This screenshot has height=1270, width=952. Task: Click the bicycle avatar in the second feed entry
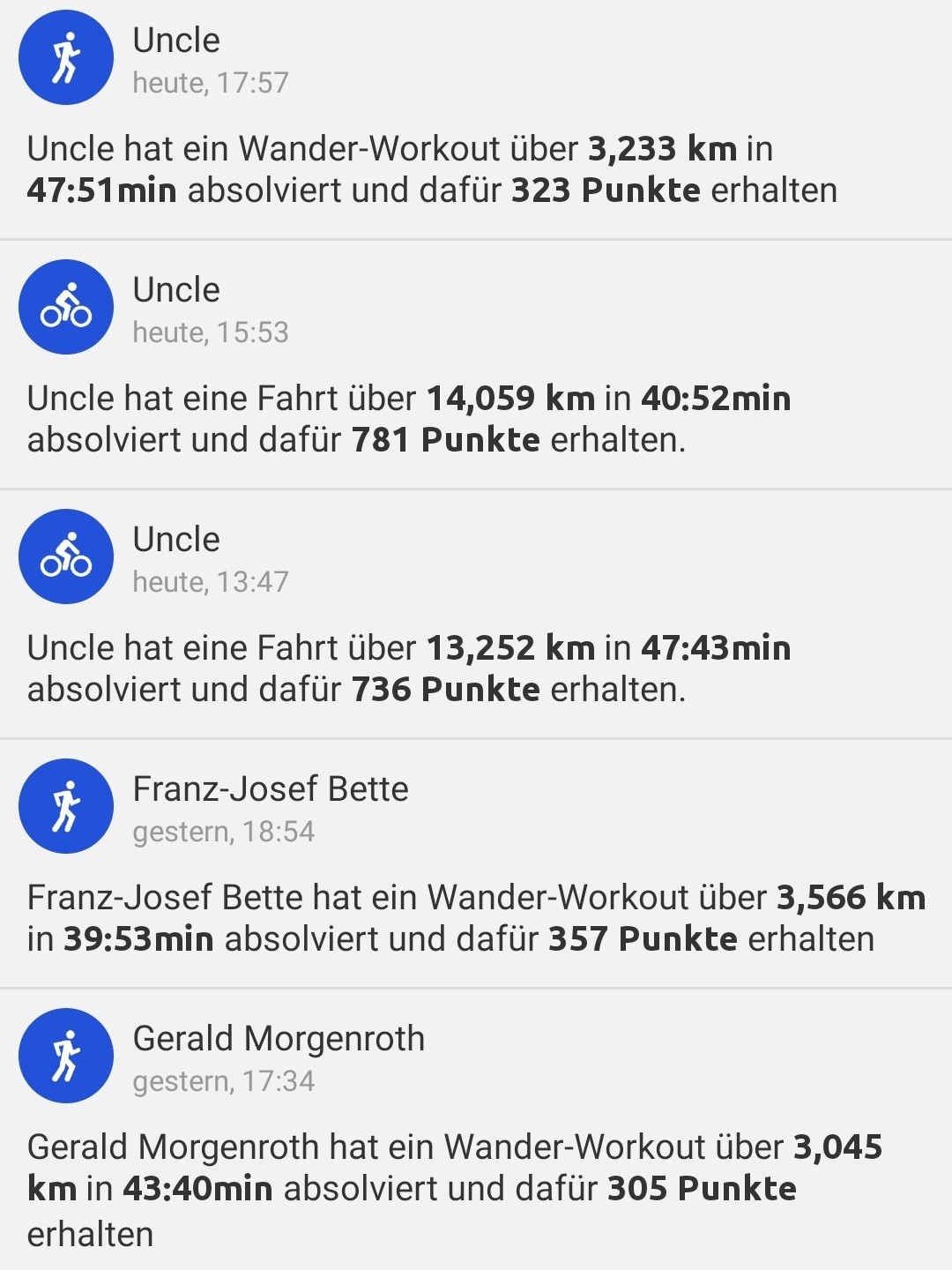click(65, 306)
